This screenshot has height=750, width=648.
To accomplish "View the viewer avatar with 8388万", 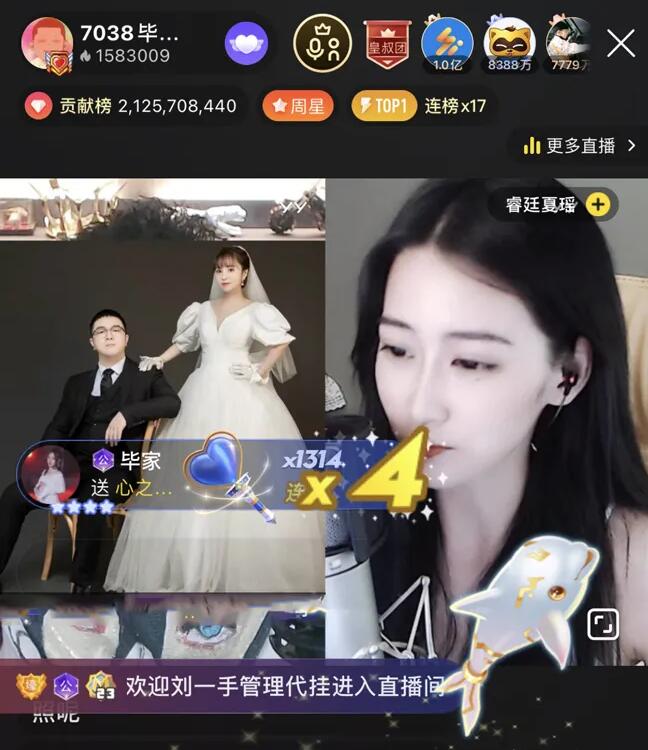I will 509,44.
